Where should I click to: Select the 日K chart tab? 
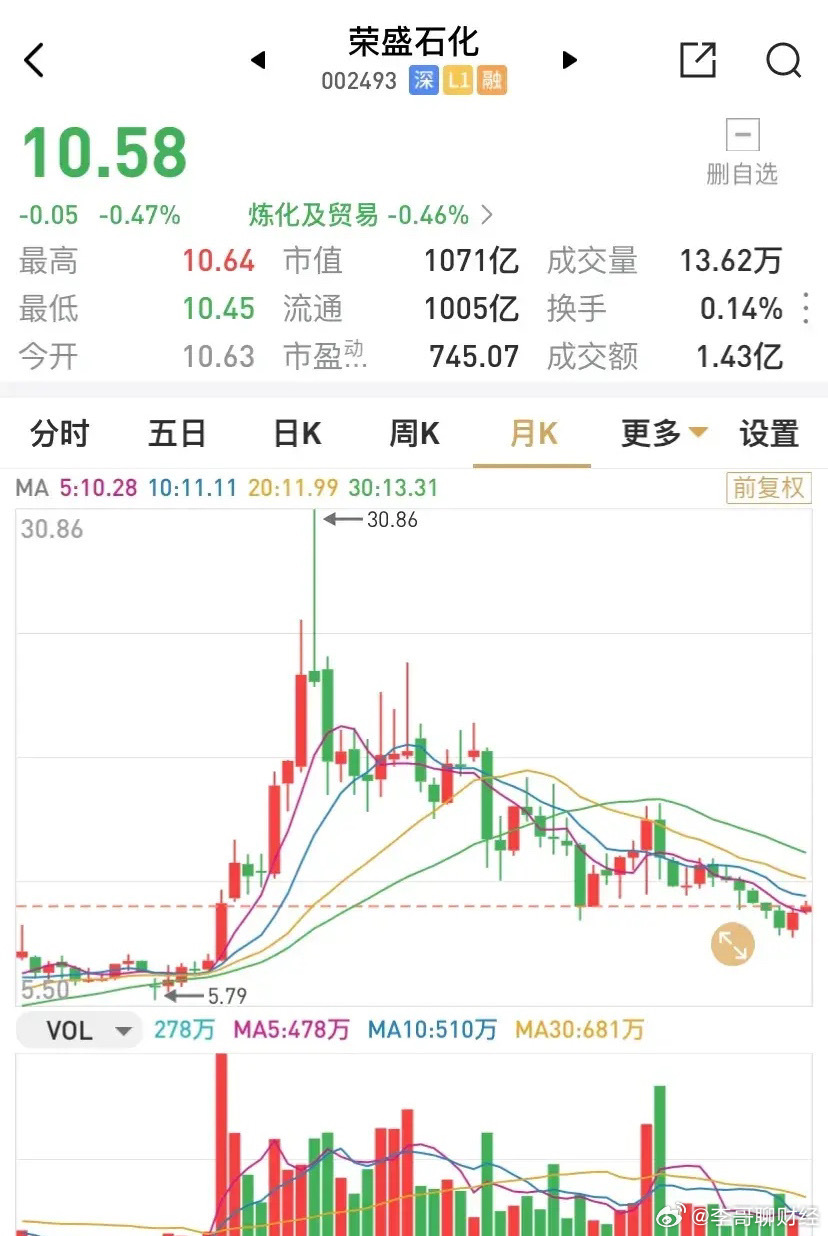point(297,434)
